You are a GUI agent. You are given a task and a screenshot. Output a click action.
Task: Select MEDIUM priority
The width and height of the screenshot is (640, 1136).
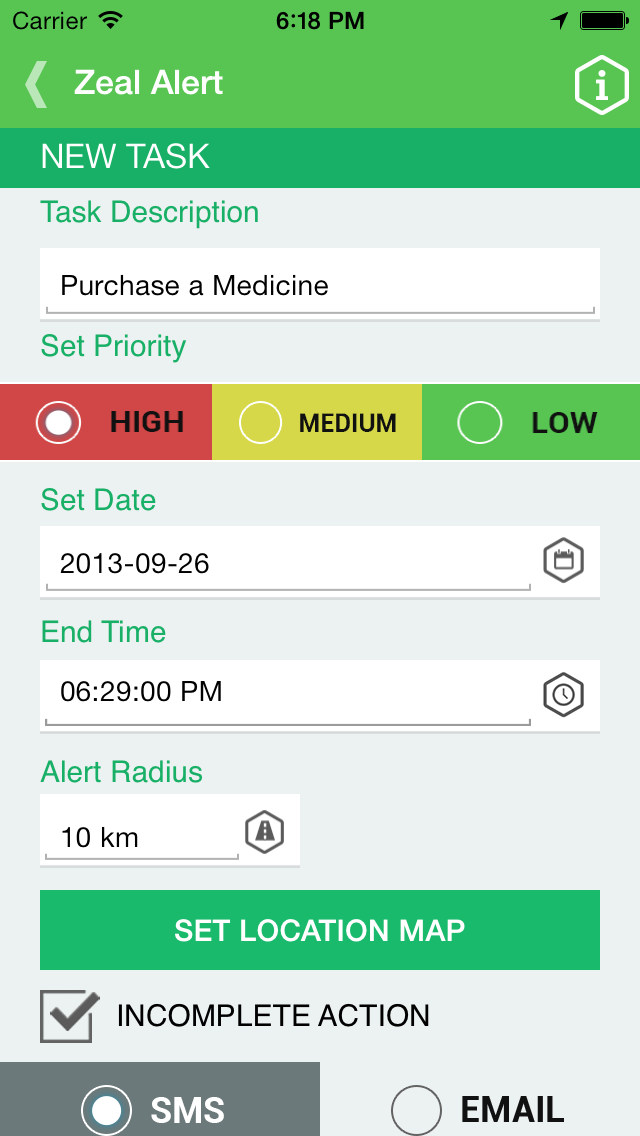(260, 423)
